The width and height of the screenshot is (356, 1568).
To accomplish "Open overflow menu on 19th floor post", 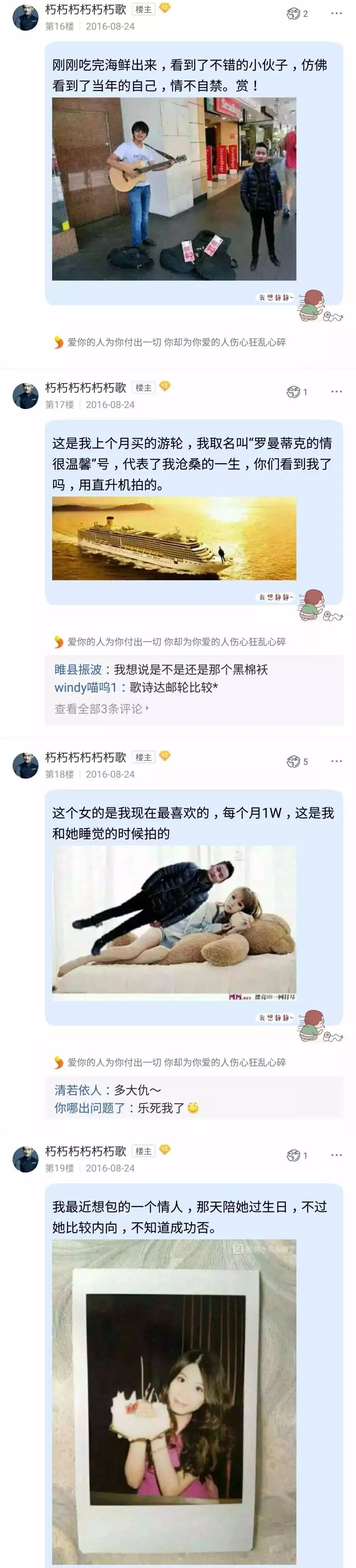I will pos(336,1155).
